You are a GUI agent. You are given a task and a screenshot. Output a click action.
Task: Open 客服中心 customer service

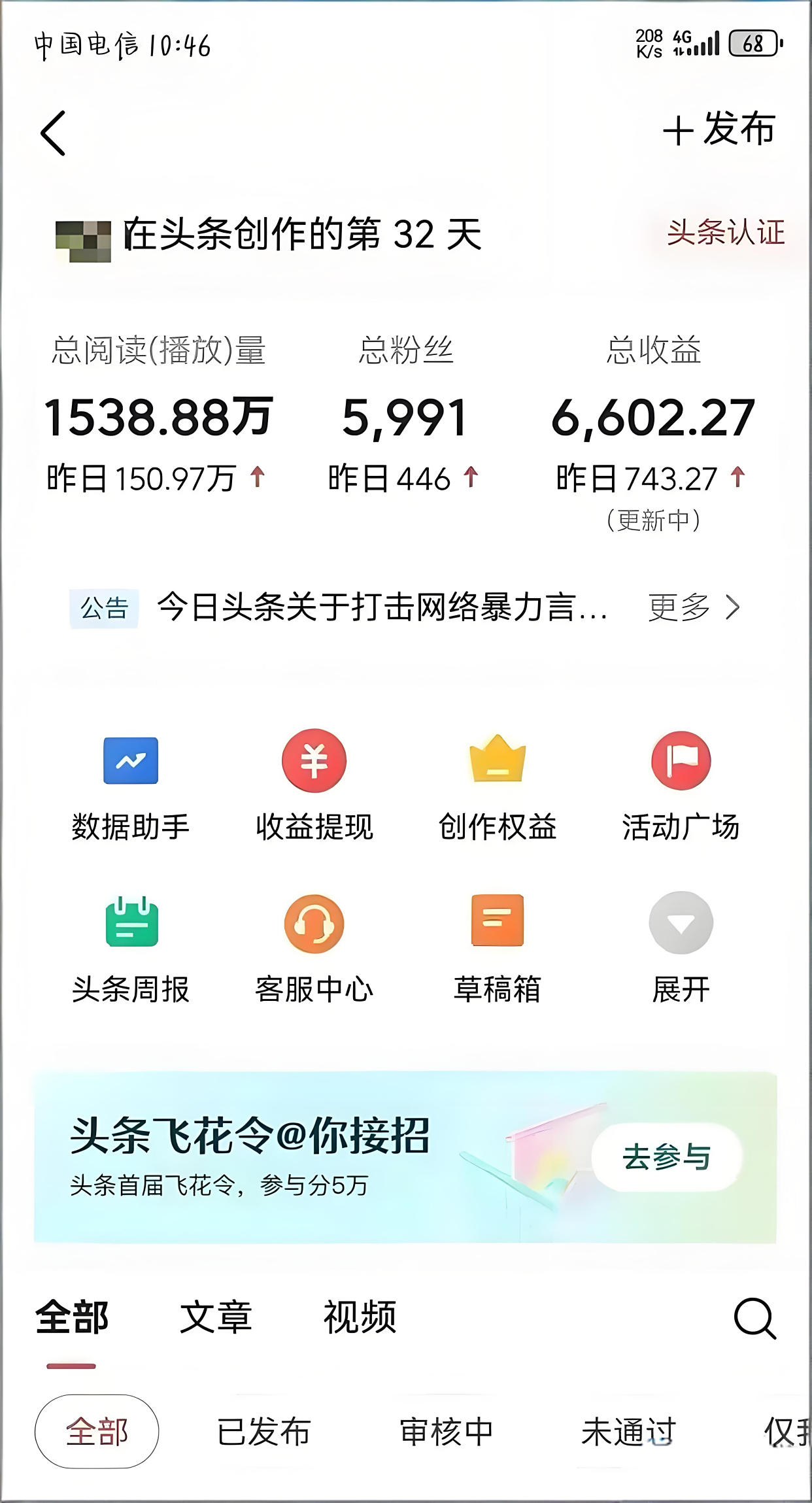click(314, 949)
